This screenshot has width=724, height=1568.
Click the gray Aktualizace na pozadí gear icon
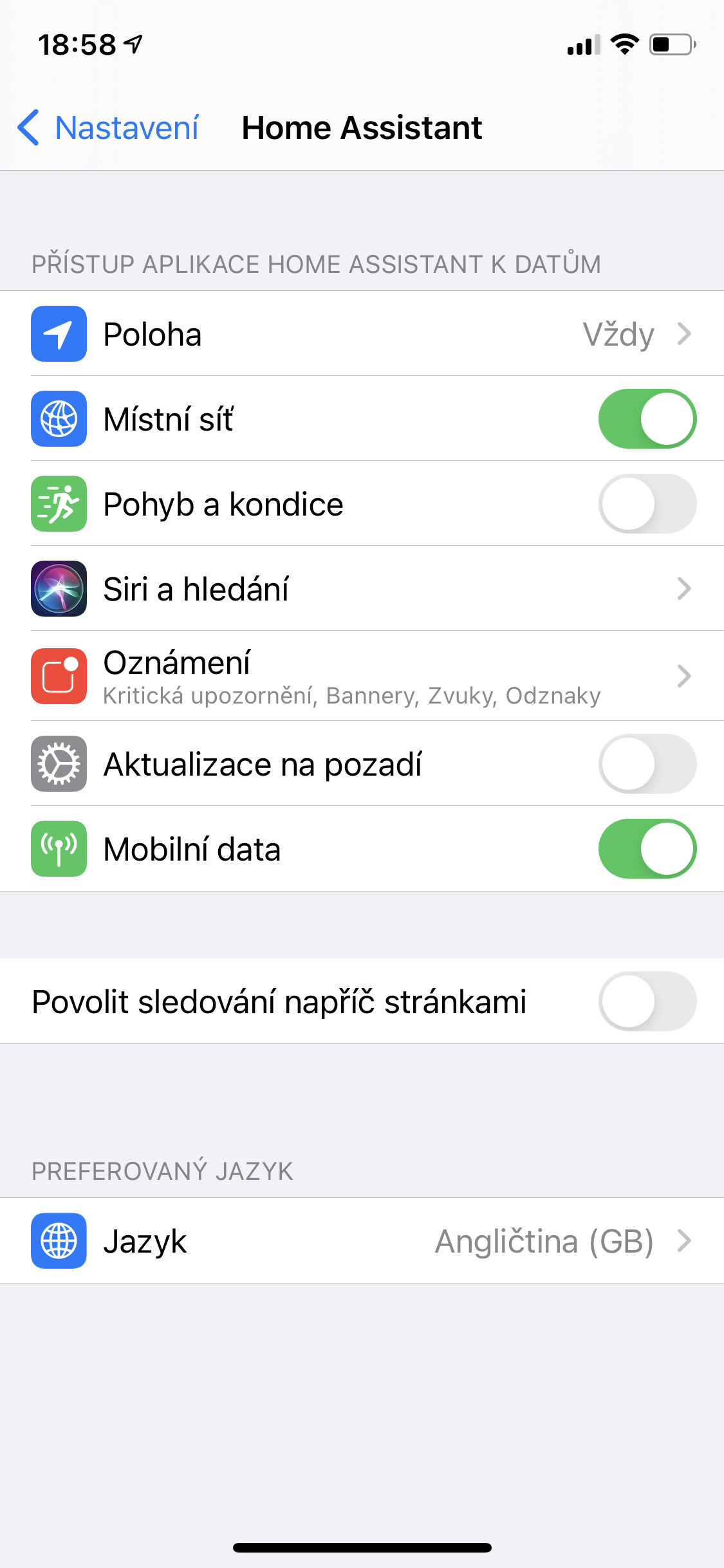pos(58,764)
